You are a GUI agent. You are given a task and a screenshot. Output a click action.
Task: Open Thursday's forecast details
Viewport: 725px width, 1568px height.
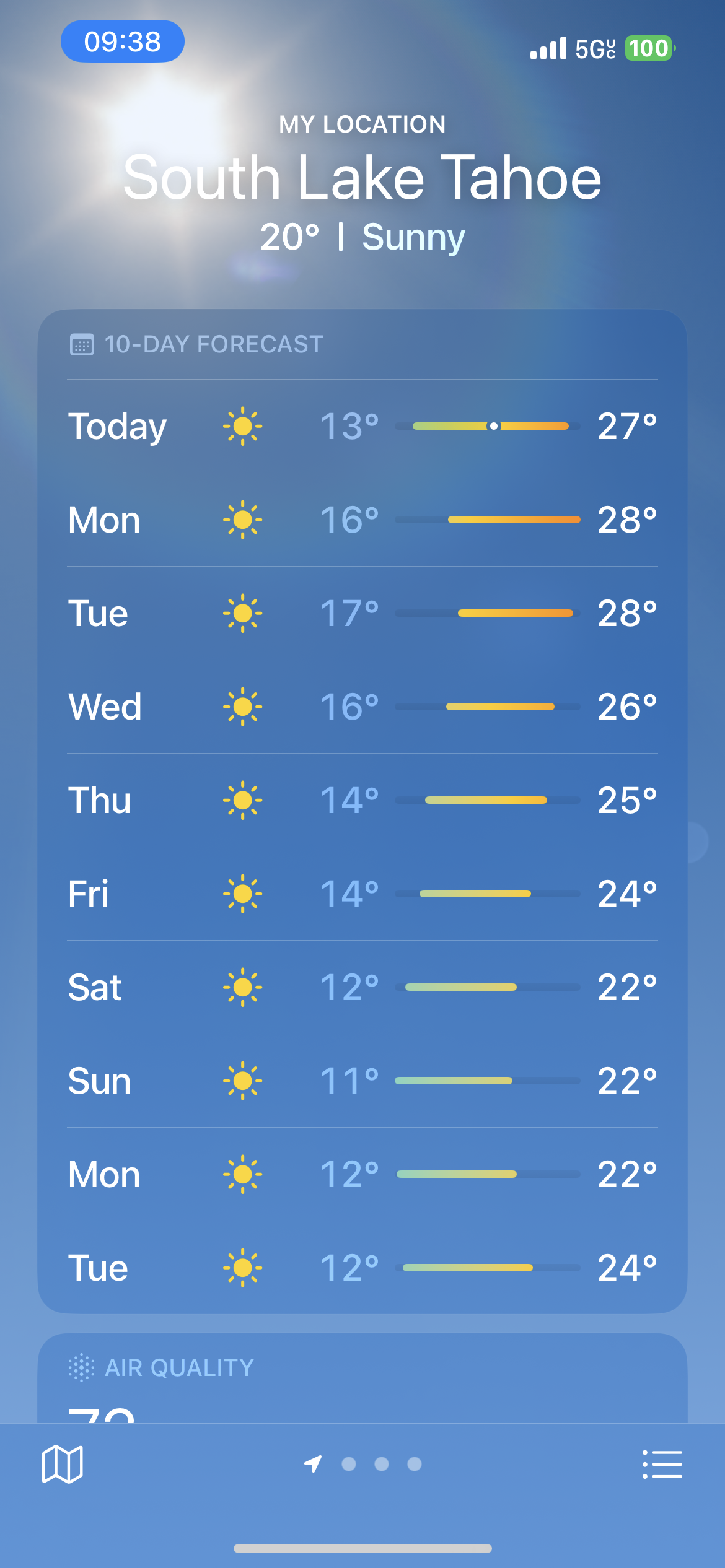(362, 801)
